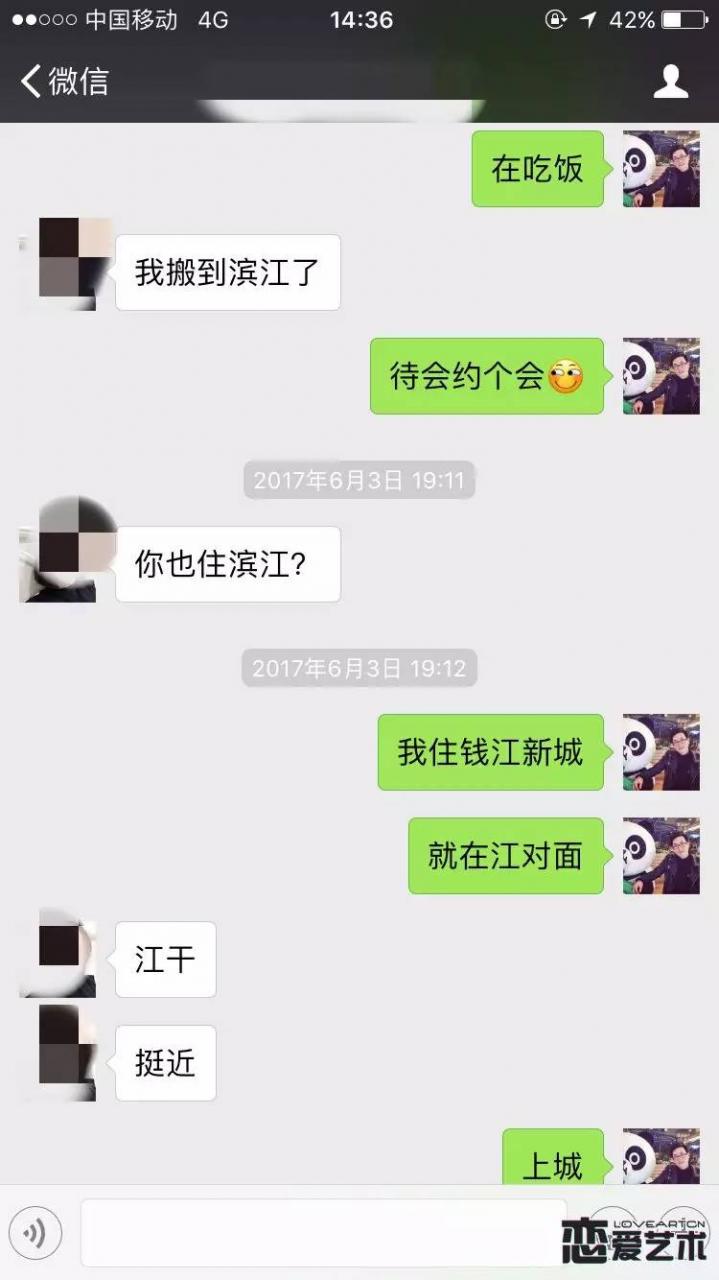The height and width of the screenshot is (1280, 719).
Task: Open sender avatar beside 在吃饭 message
Action: coord(661,169)
